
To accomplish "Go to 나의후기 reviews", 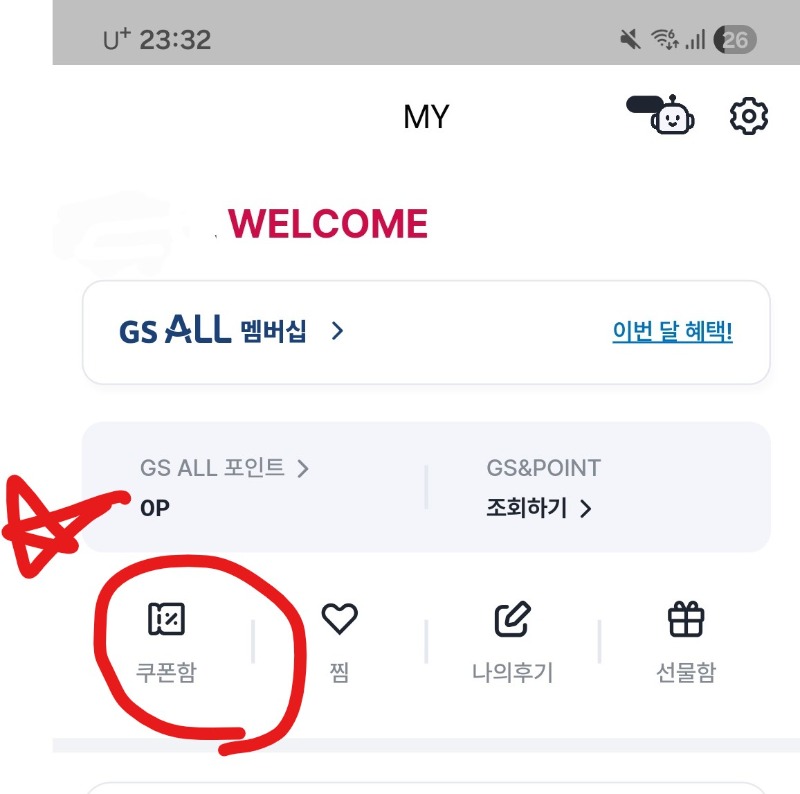I will pyautogui.click(x=512, y=642).
